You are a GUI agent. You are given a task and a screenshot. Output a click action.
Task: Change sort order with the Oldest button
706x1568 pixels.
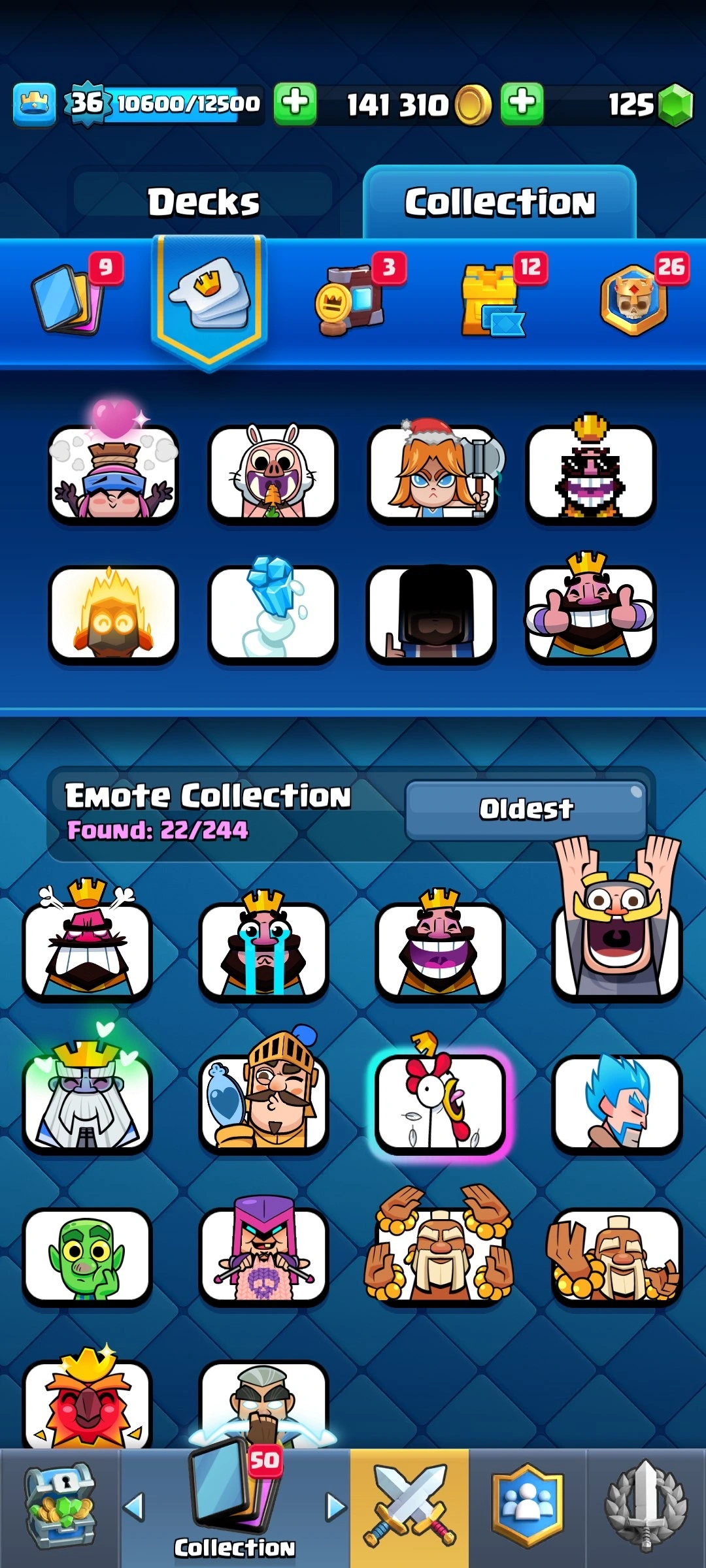point(526,809)
